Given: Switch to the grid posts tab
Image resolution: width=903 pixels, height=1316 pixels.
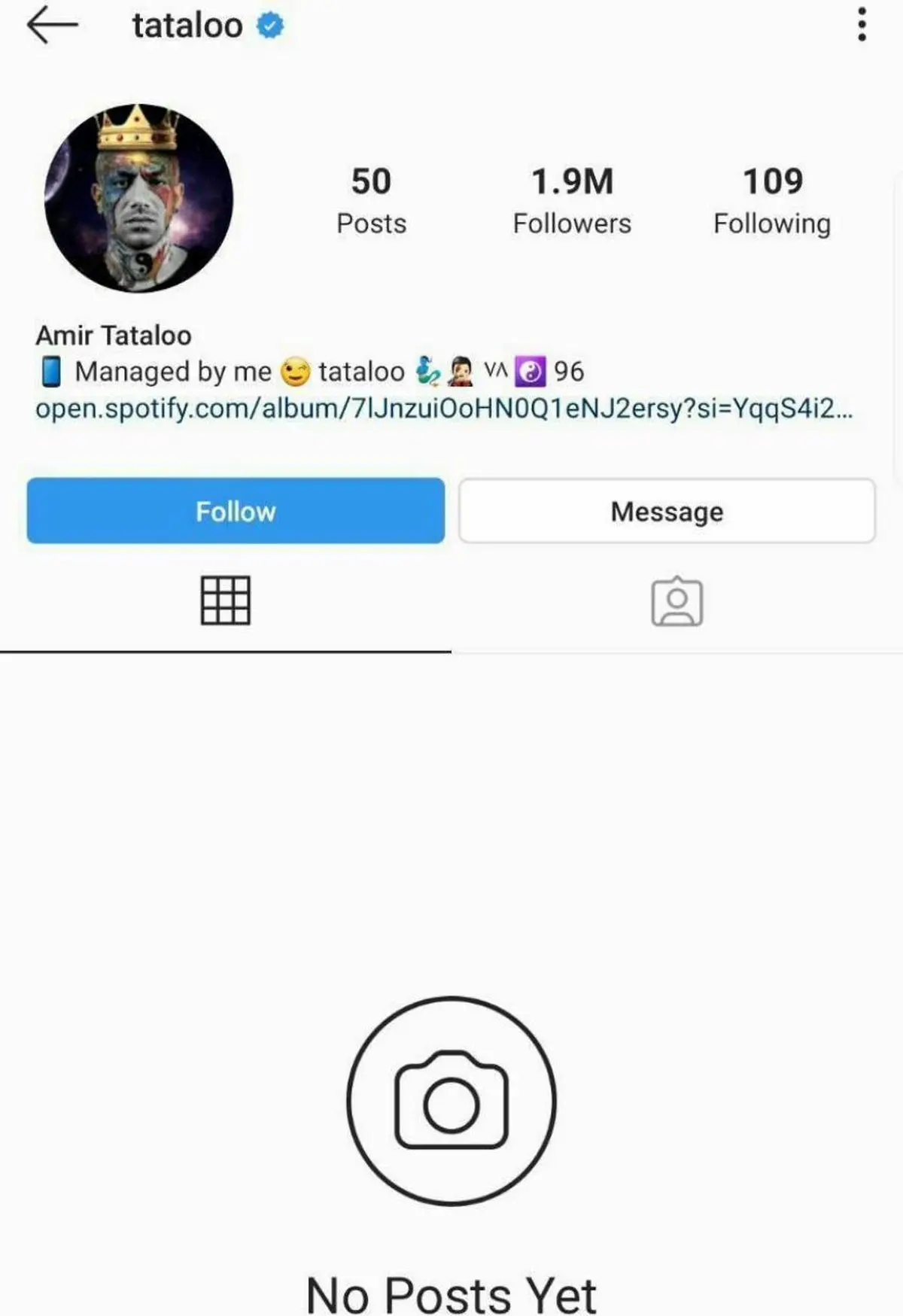Looking at the screenshot, I should coord(225,600).
